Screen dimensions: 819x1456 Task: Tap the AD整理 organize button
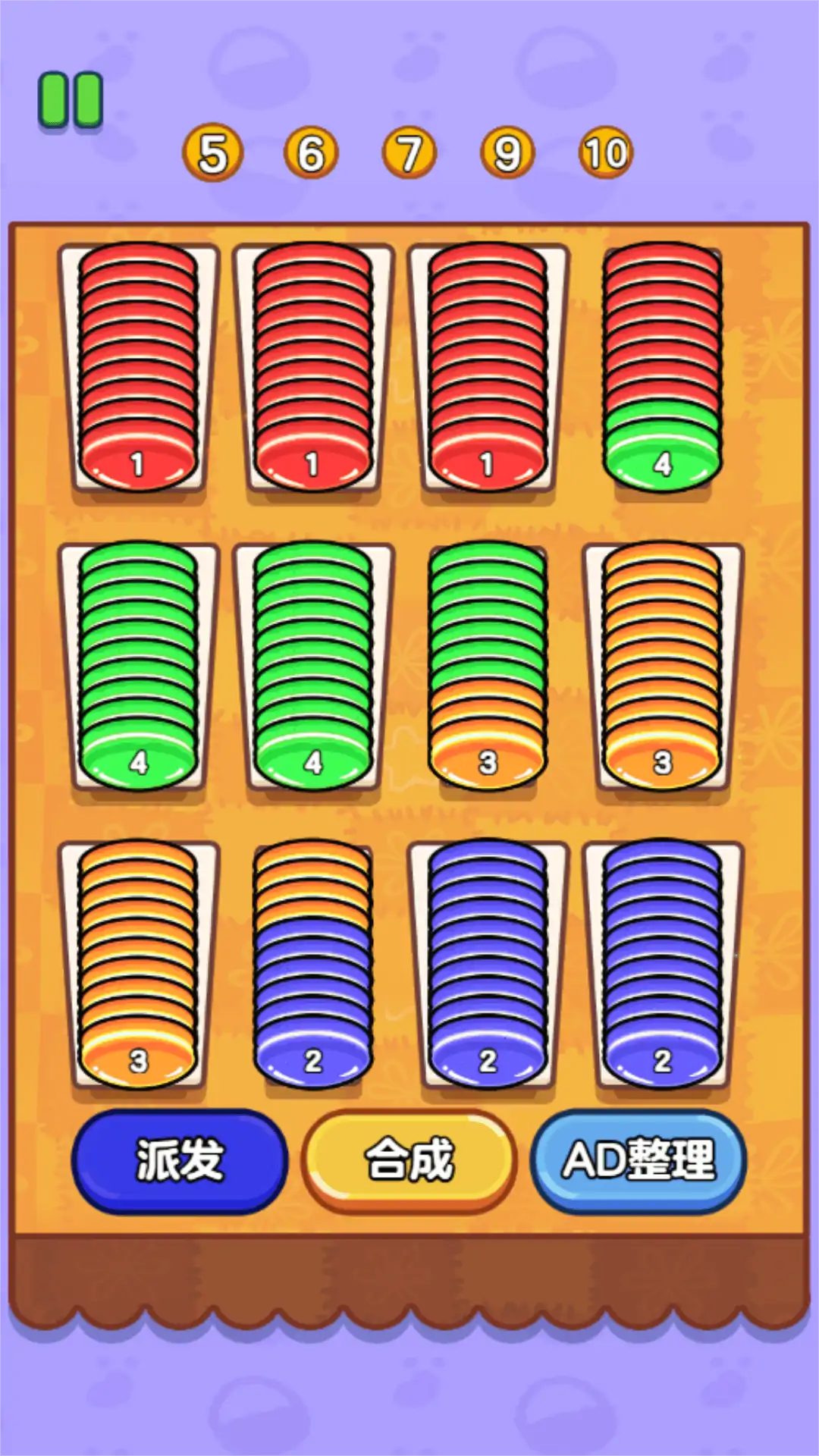tap(639, 1160)
